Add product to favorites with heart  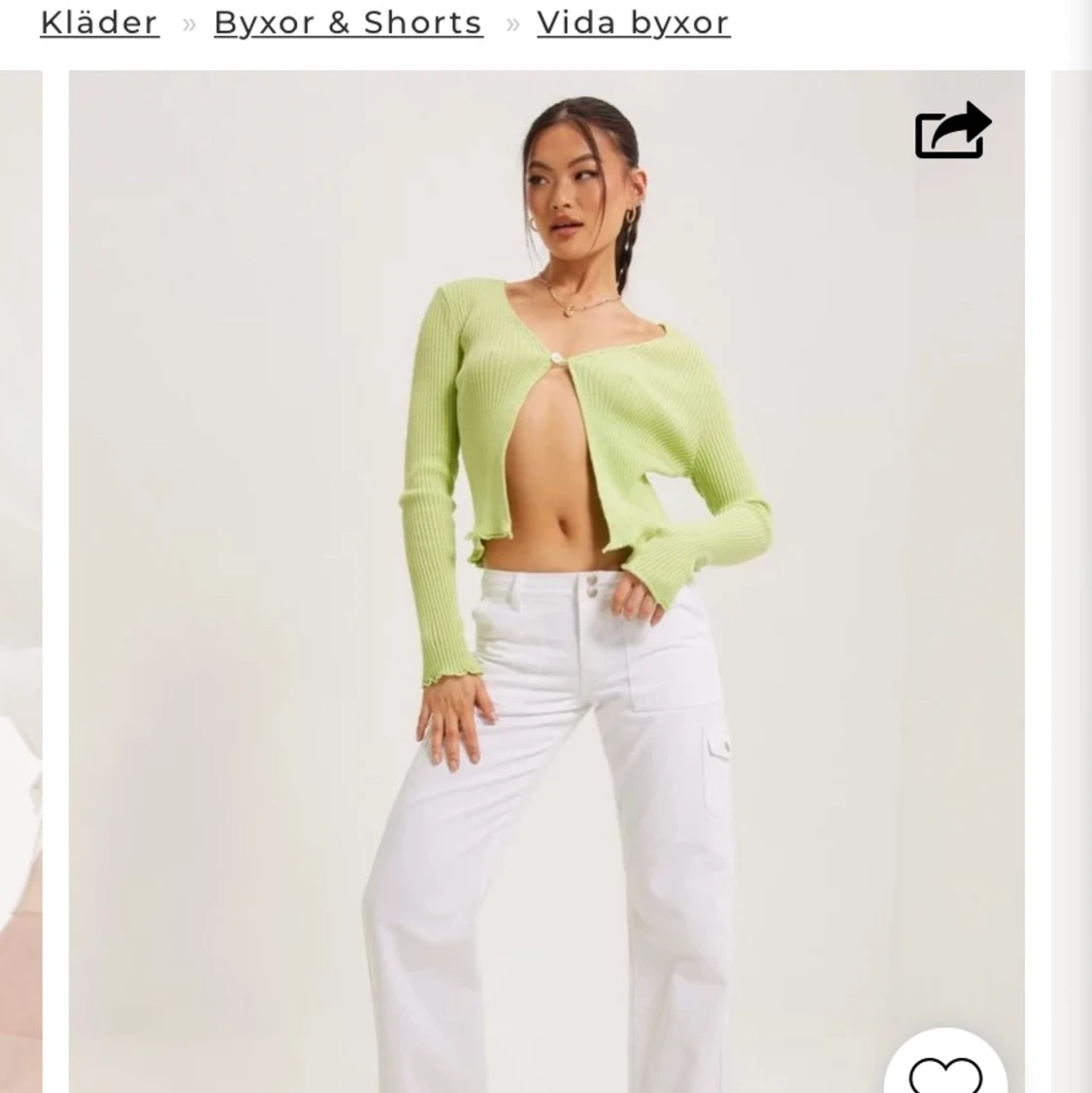[945, 1072]
